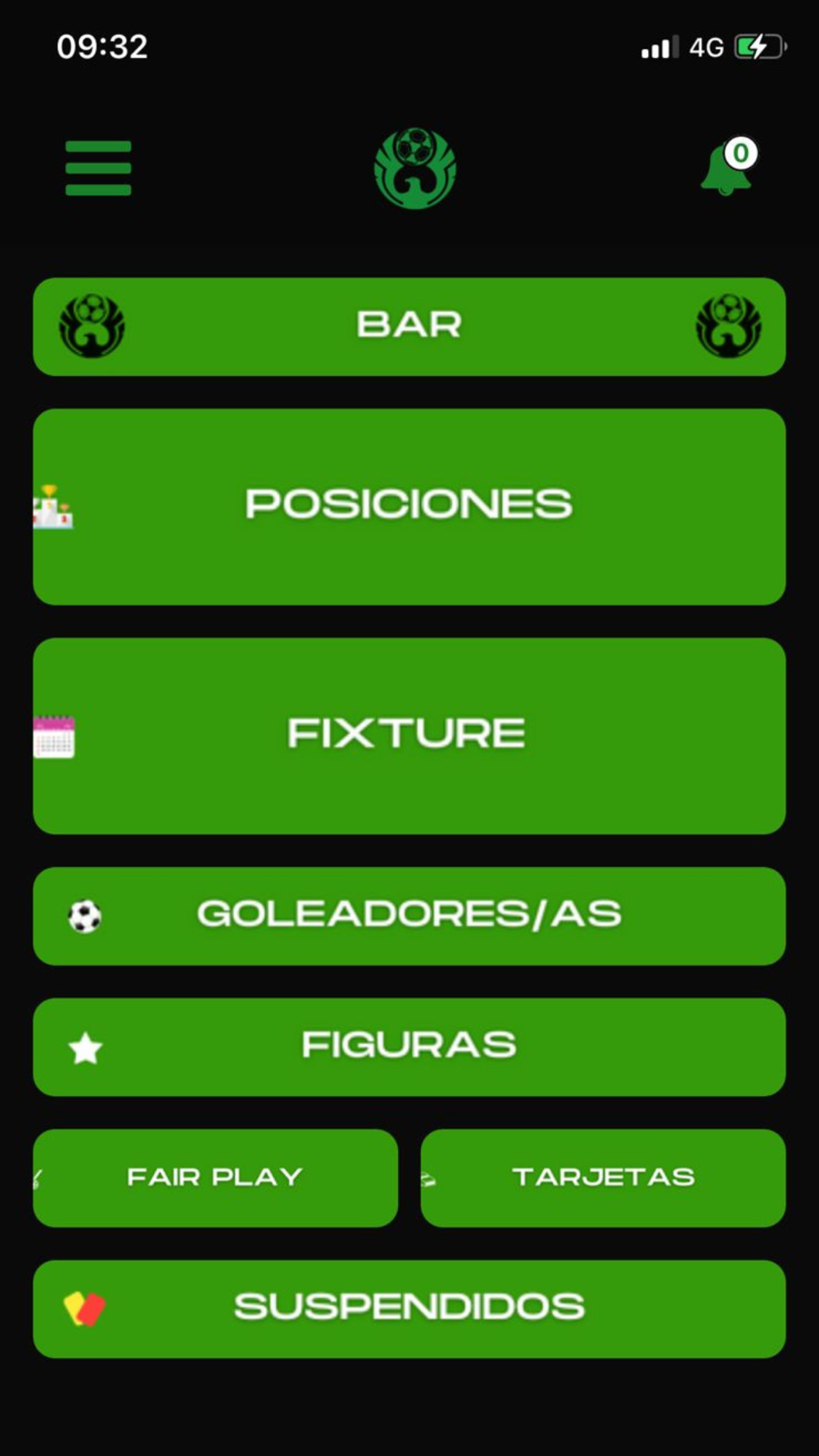
Task: View the Suspendidos list
Action: [409, 1309]
